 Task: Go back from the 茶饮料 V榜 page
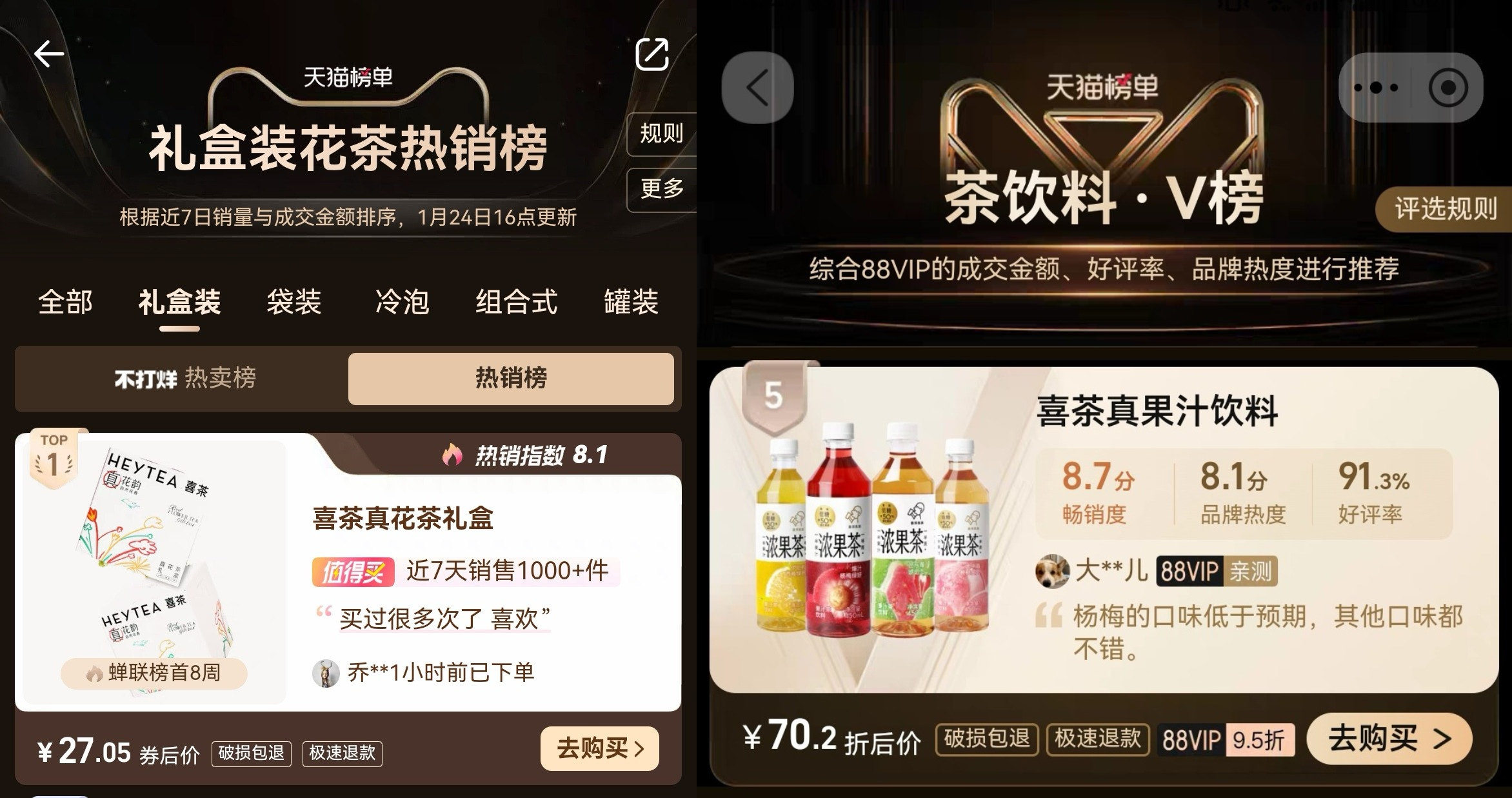(757, 87)
